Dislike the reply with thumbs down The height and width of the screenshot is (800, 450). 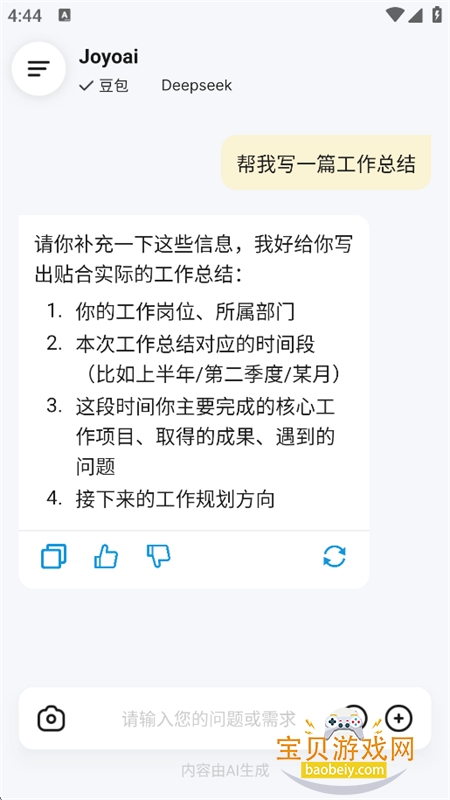[158, 556]
